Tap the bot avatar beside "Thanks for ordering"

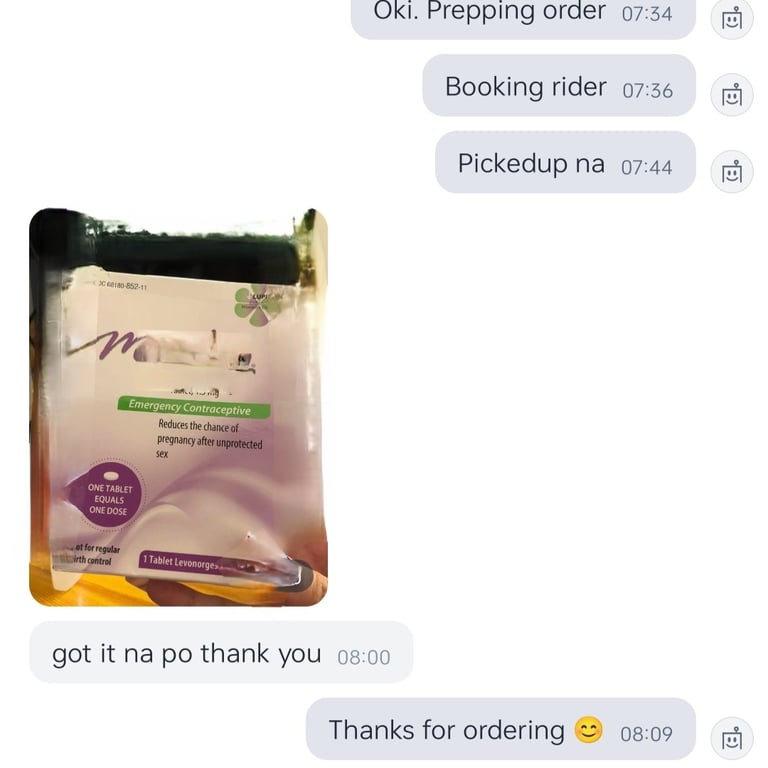[x=731, y=738]
